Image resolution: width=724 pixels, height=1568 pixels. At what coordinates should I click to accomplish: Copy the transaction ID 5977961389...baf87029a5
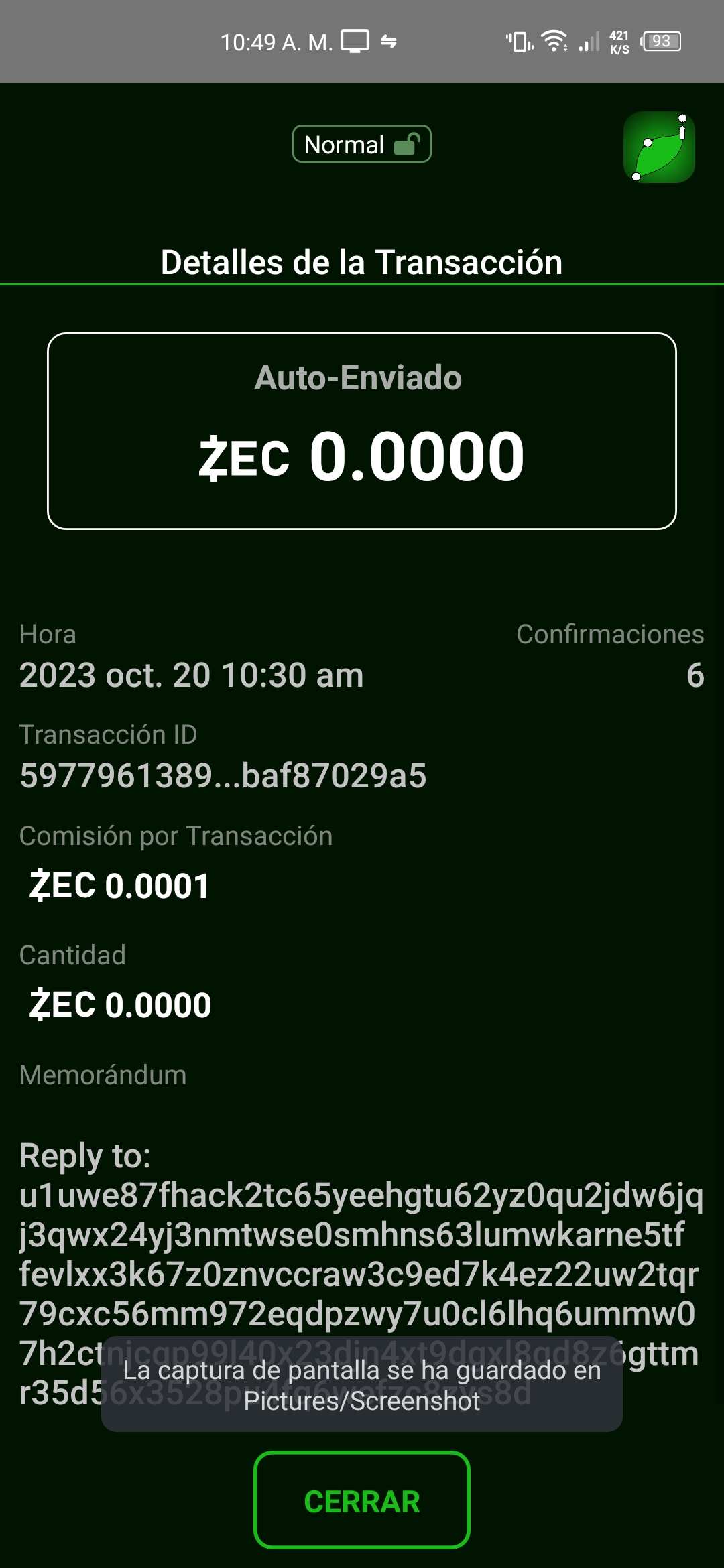[x=223, y=775]
